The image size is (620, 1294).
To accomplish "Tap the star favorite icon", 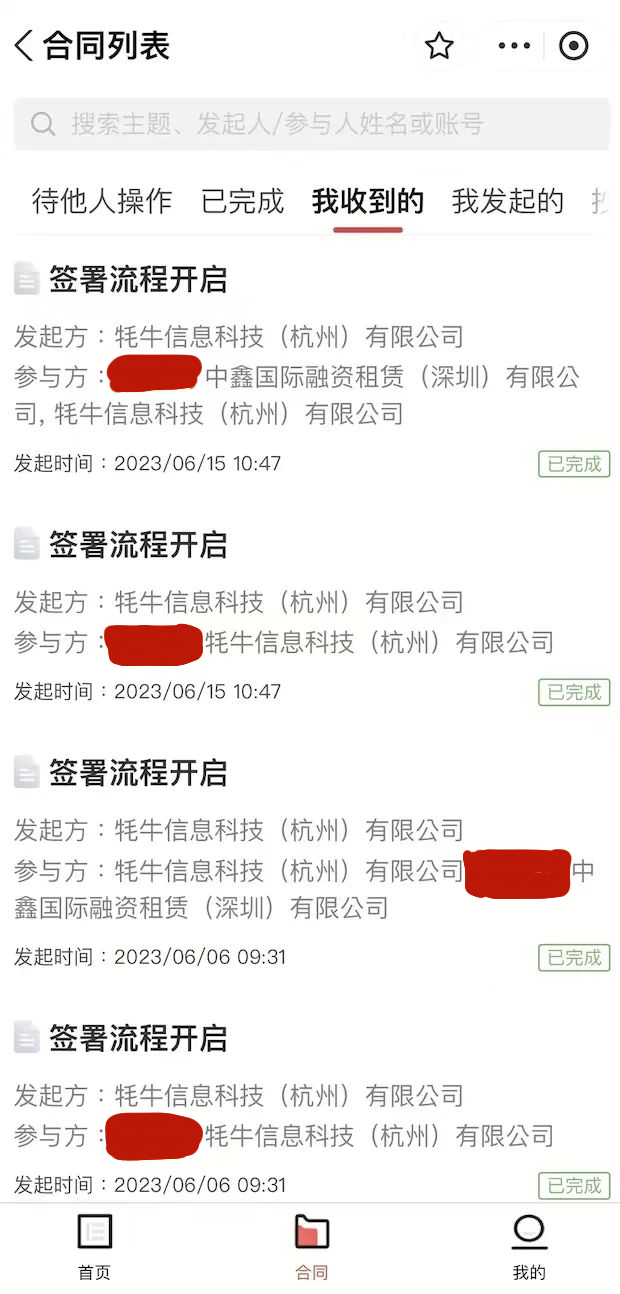I will point(439,46).
